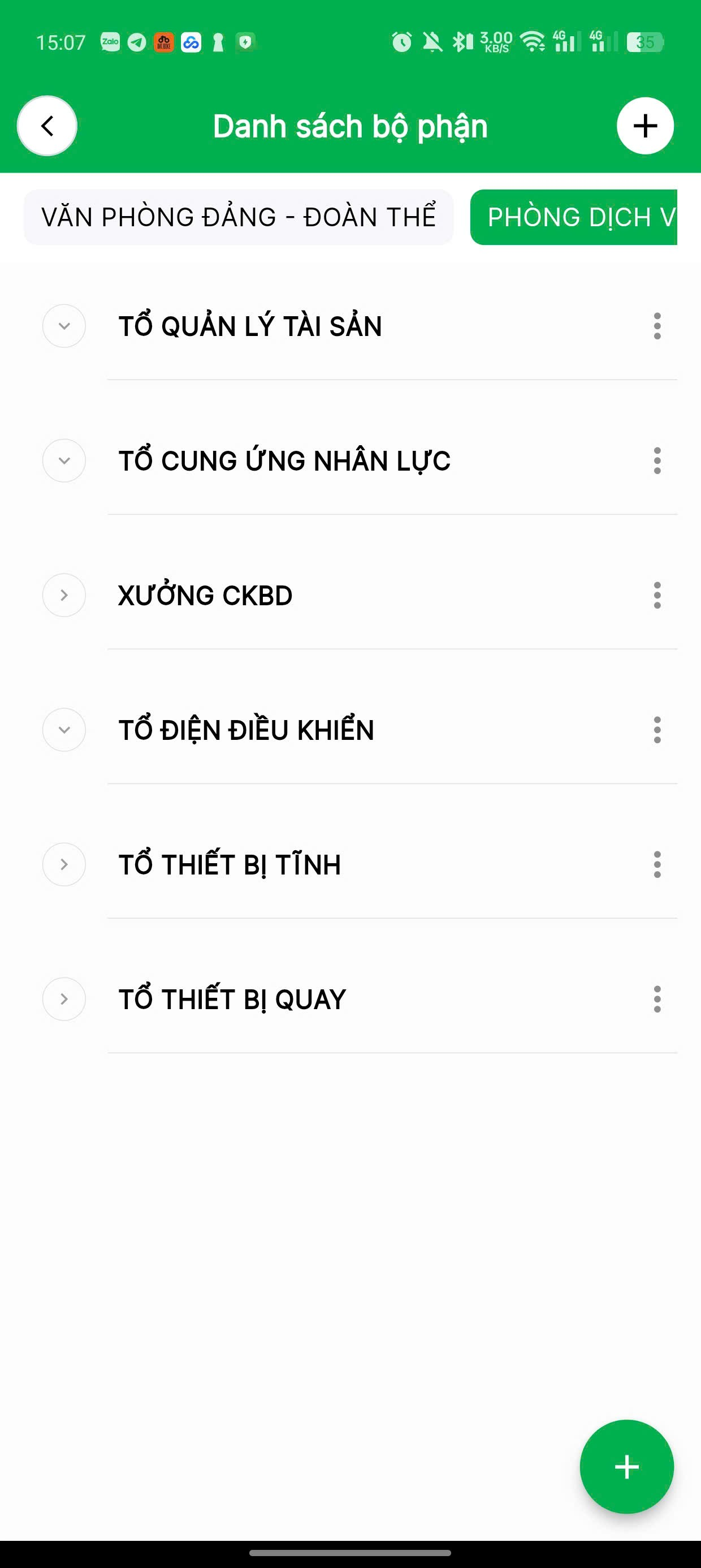Viewport: 701px width, 1568px height.
Task: Open more options for TỔ THIẾT BỊ QUAY
Action: [x=657, y=999]
